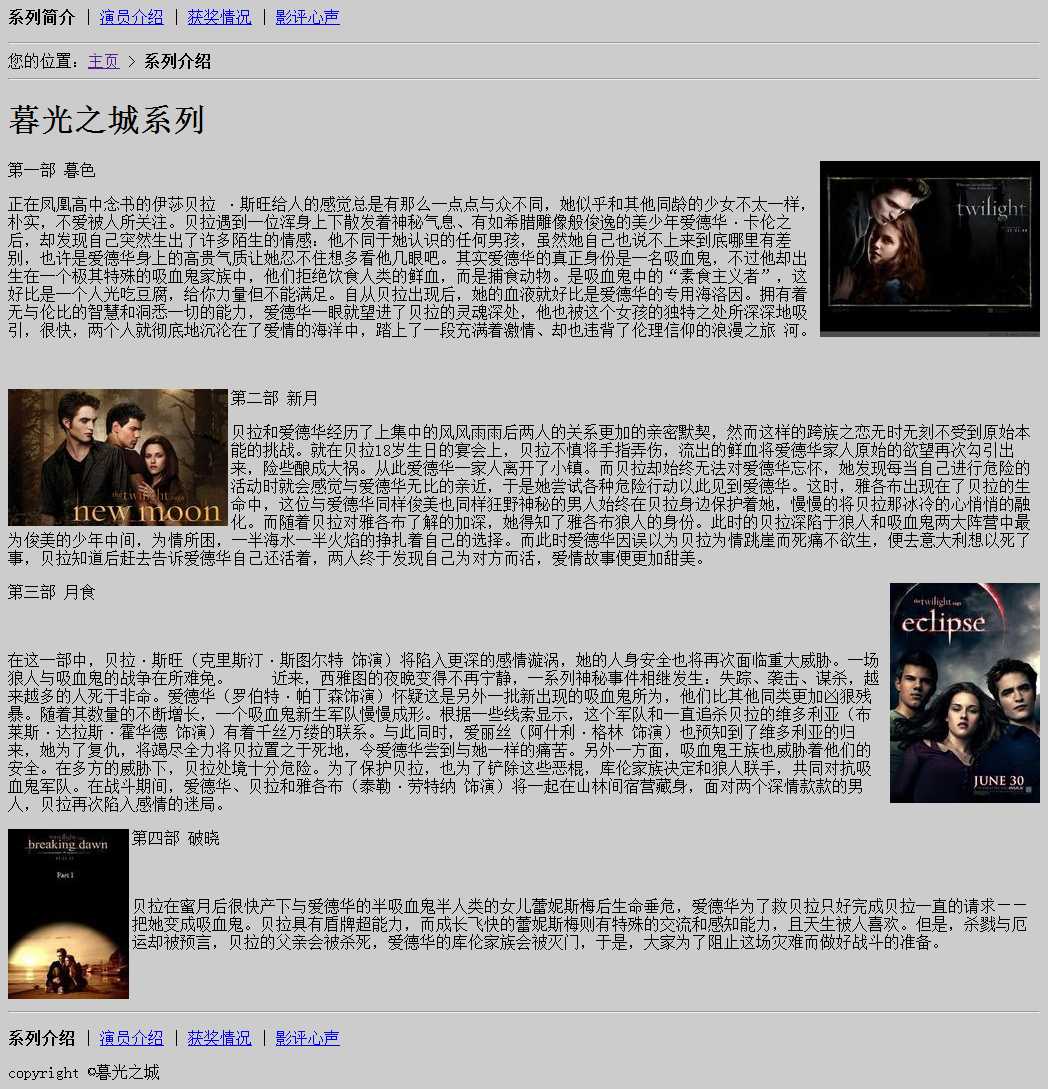Go to 获奖情况 from the header menu
Viewport: 1048px width, 1089px height.
[x=219, y=17]
